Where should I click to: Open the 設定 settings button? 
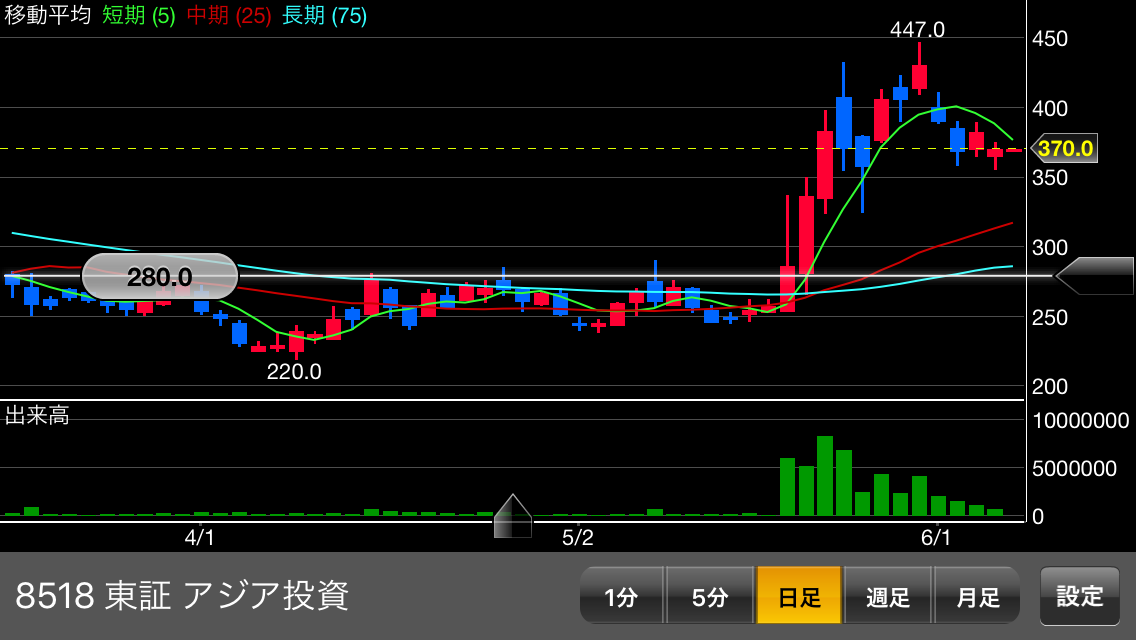(x=1079, y=597)
